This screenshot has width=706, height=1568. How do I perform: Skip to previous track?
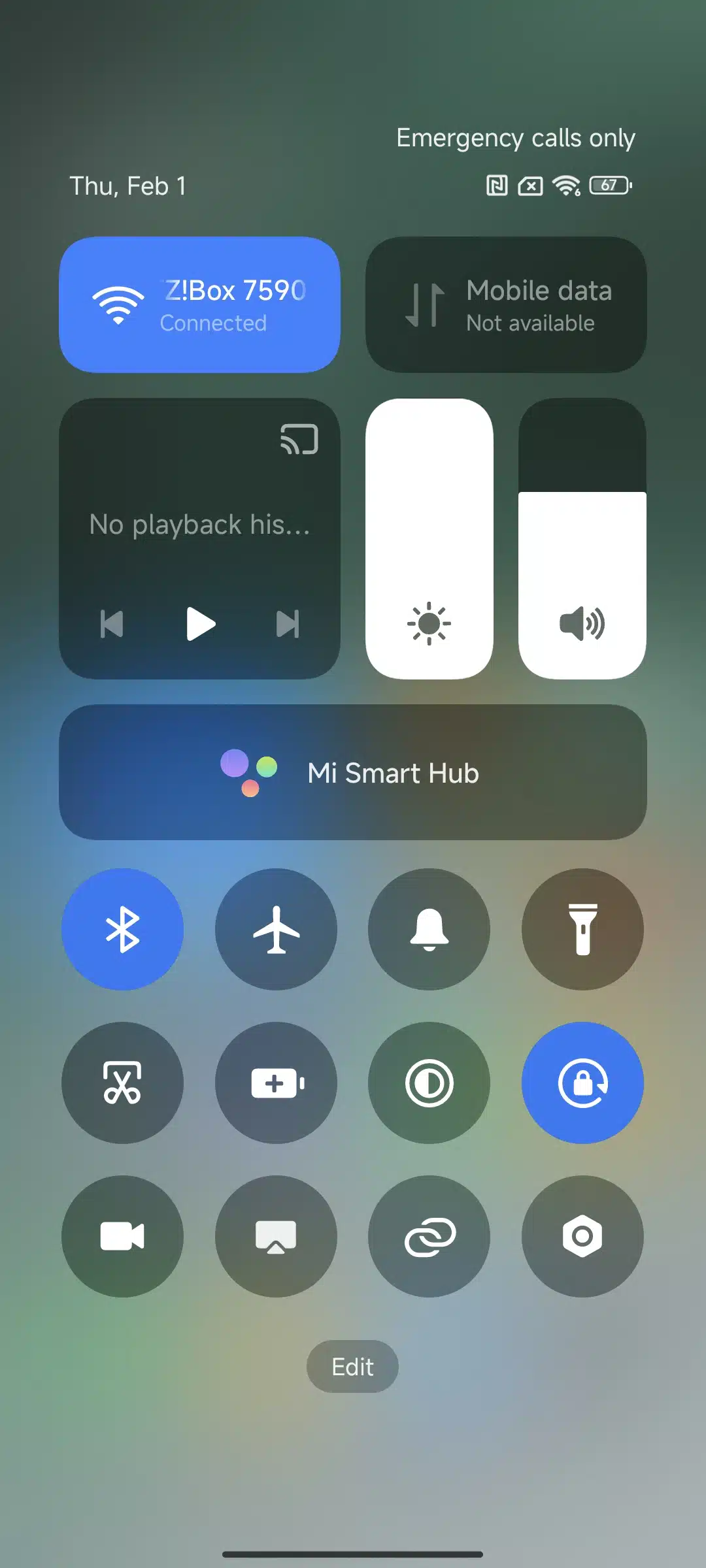point(112,624)
